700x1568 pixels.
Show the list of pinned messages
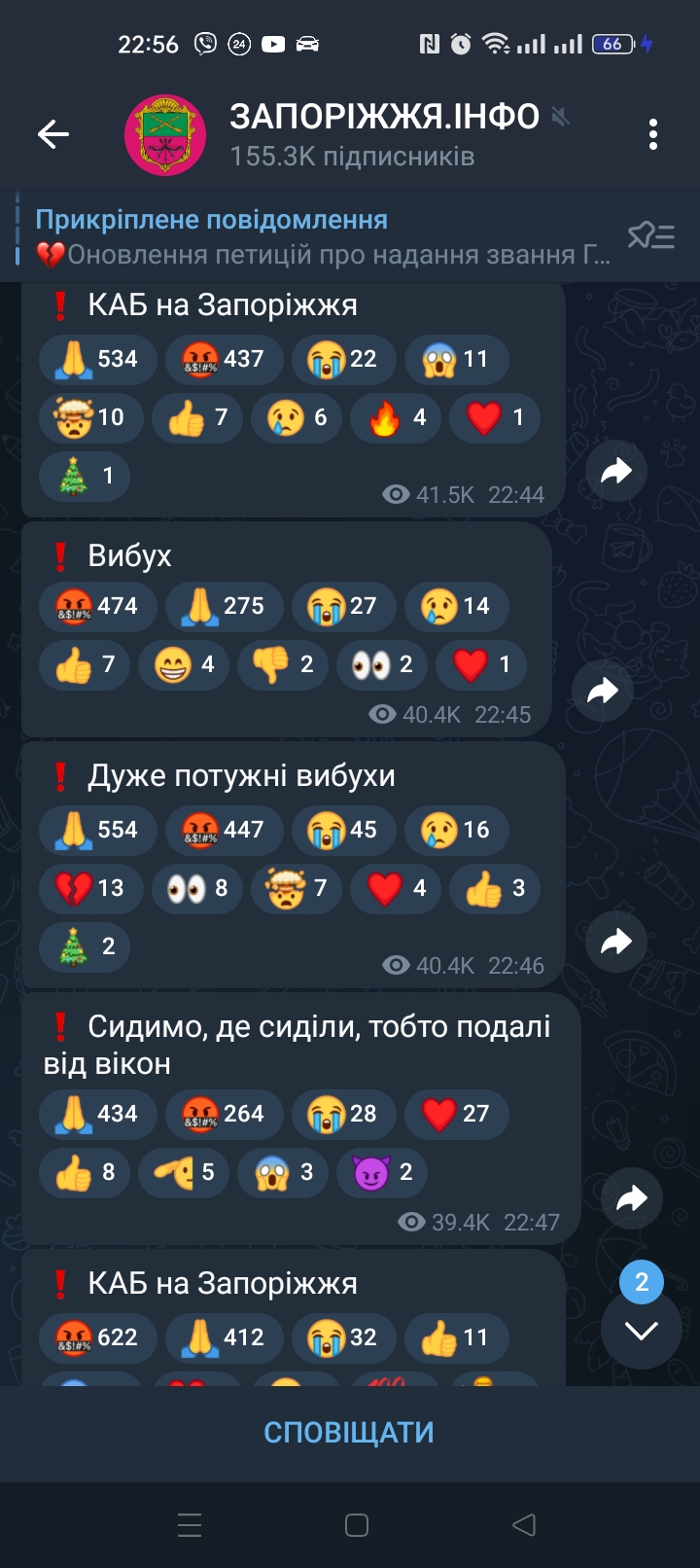[x=651, y=236]
